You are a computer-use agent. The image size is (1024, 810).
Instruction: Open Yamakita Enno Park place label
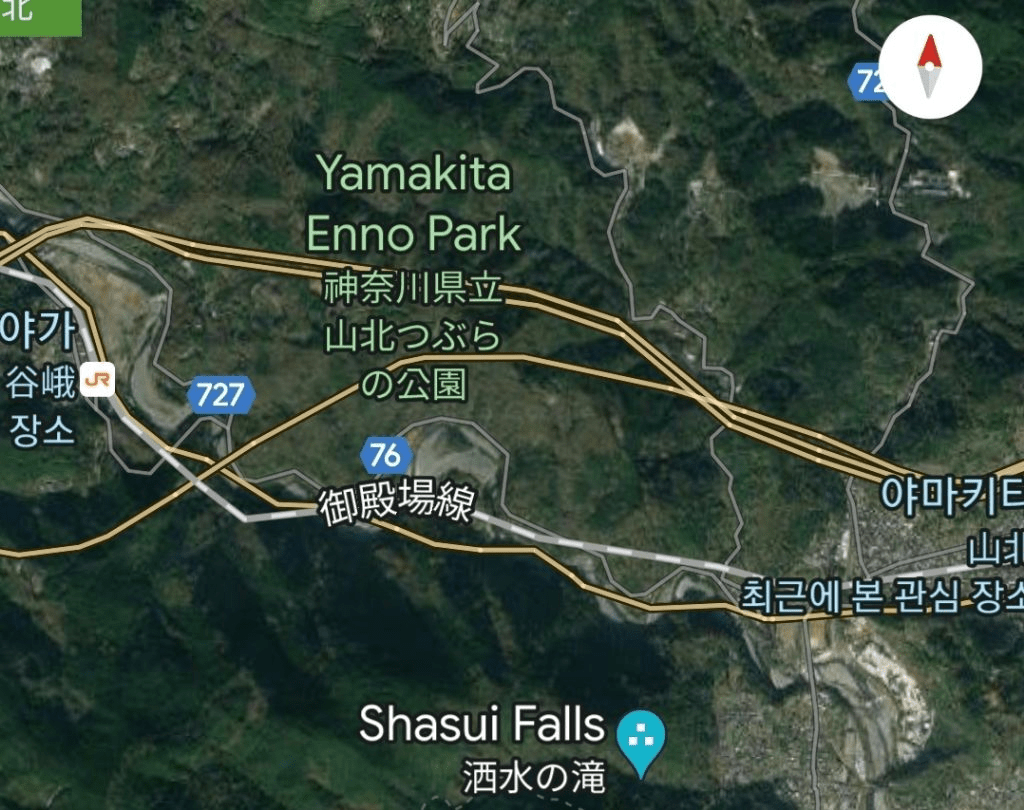(414, 205)
